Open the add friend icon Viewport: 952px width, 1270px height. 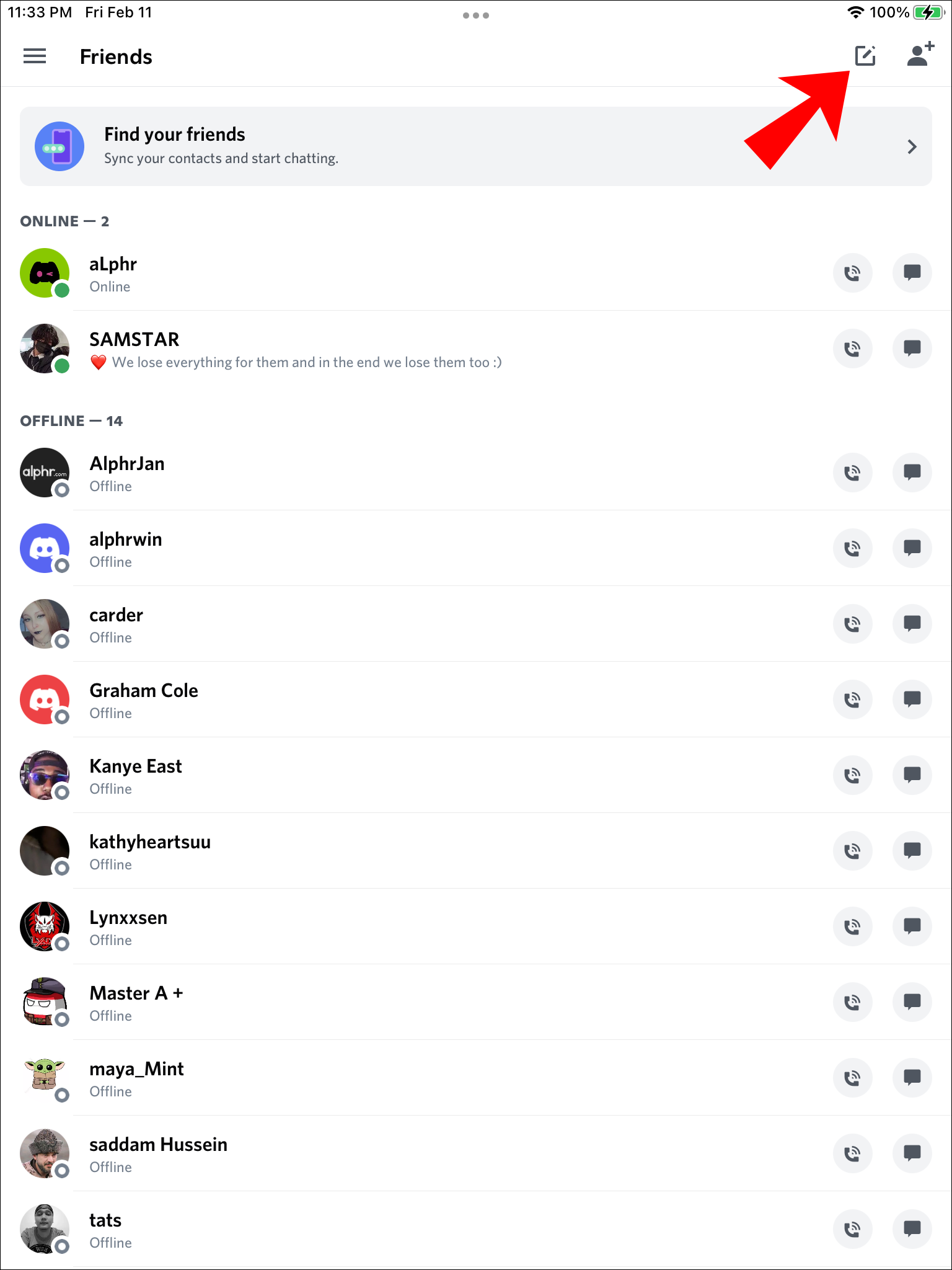920,55
